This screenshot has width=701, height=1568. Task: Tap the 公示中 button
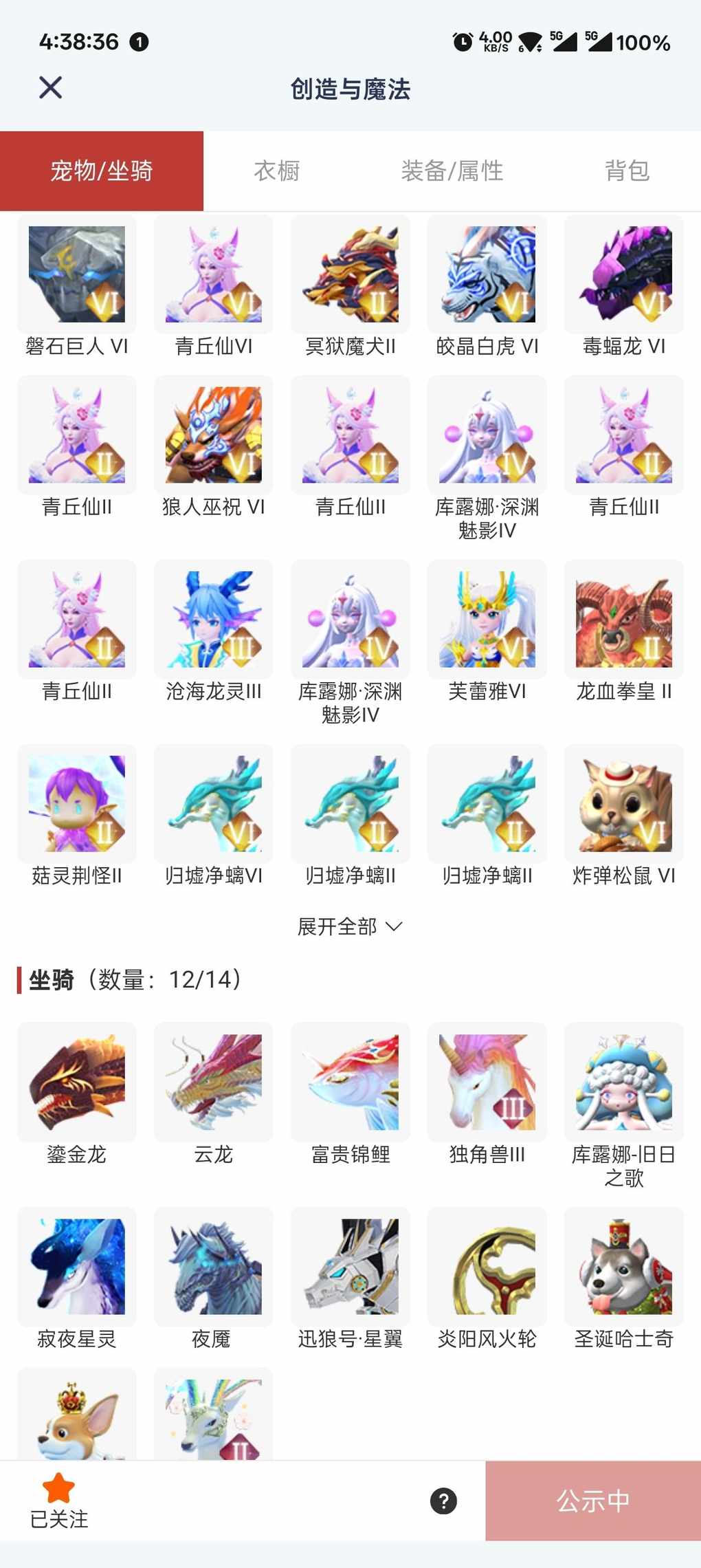[592, 1501]
